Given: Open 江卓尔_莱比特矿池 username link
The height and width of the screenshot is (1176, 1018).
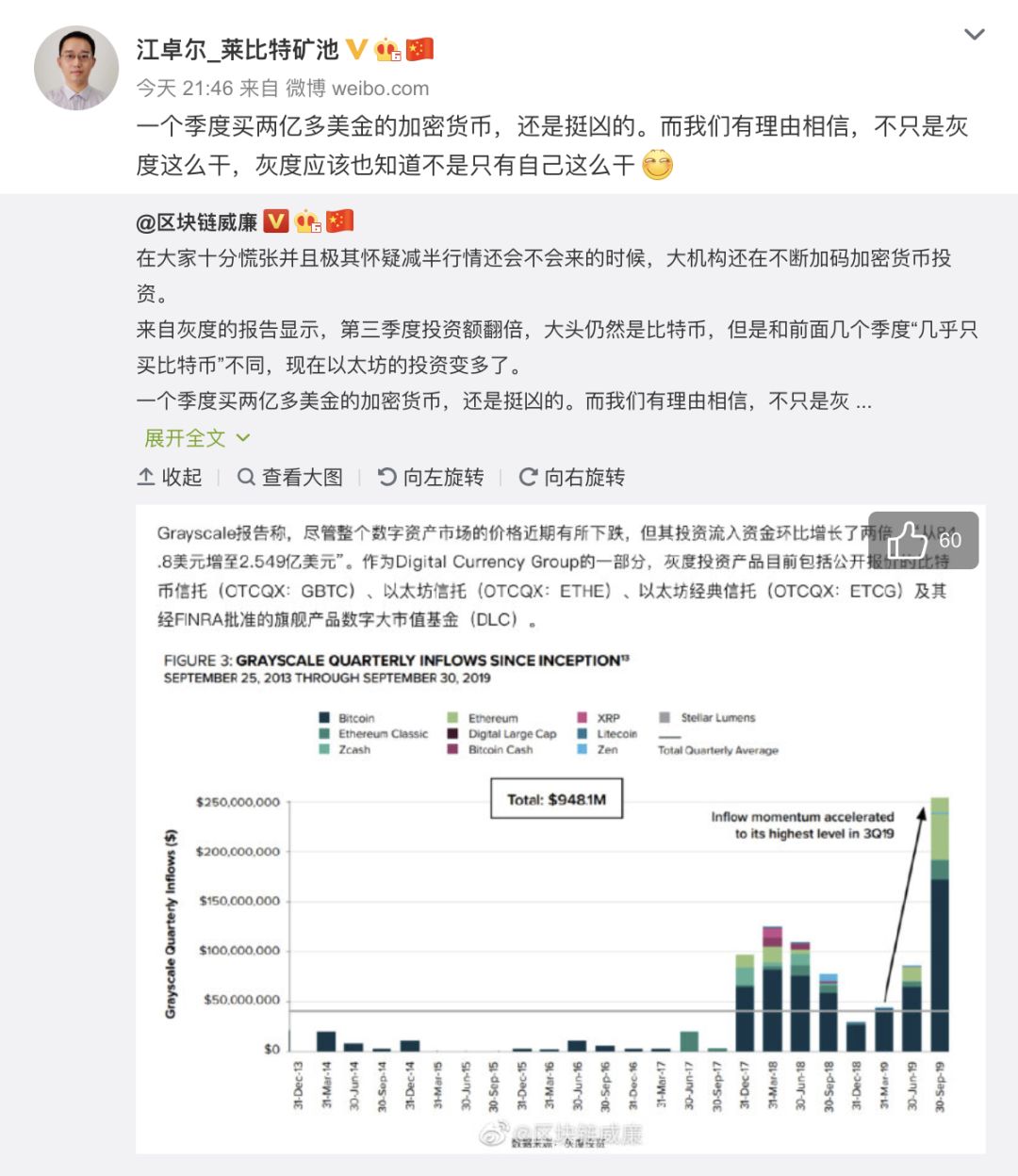Looking at the screenshot, I should pyautogui.click(x=237, y=49).
